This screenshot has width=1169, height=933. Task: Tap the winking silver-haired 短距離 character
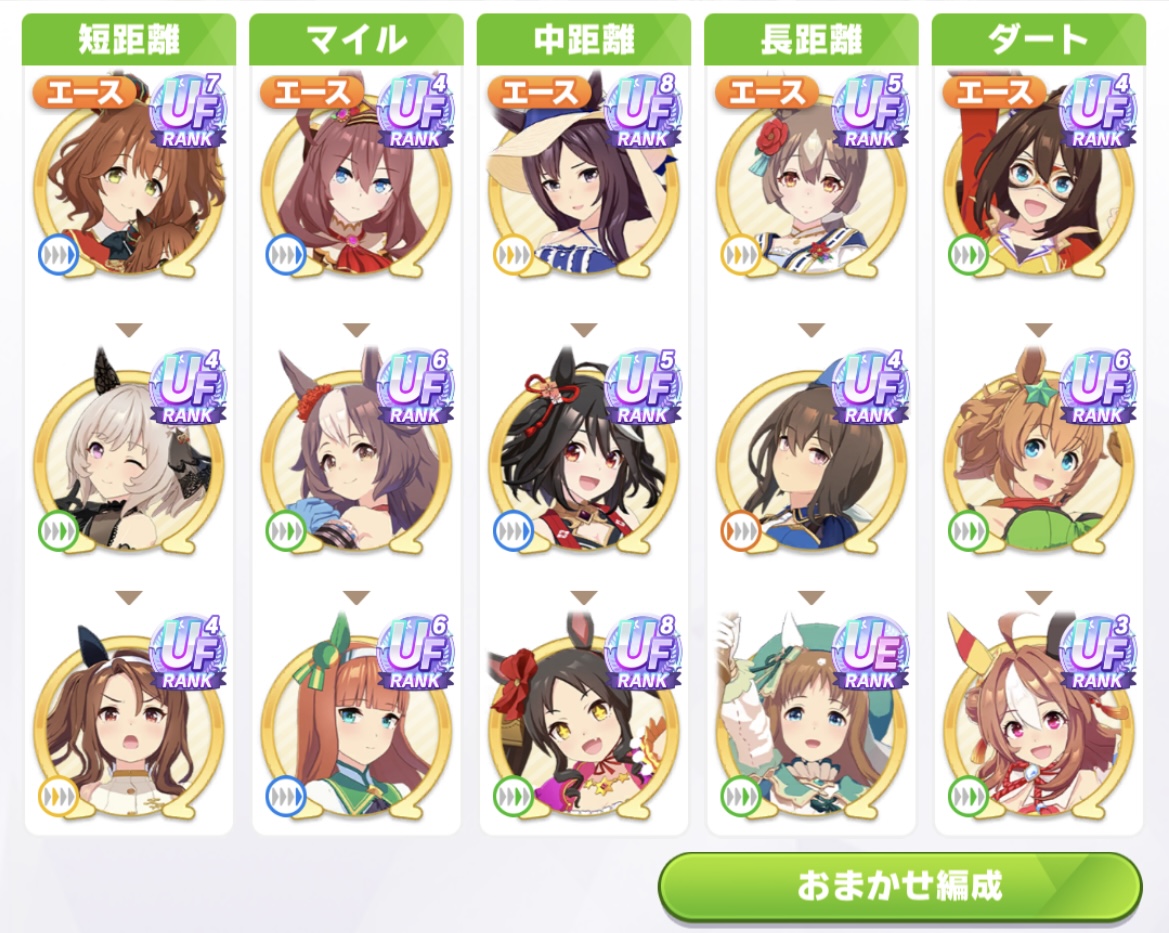[128, 457]
